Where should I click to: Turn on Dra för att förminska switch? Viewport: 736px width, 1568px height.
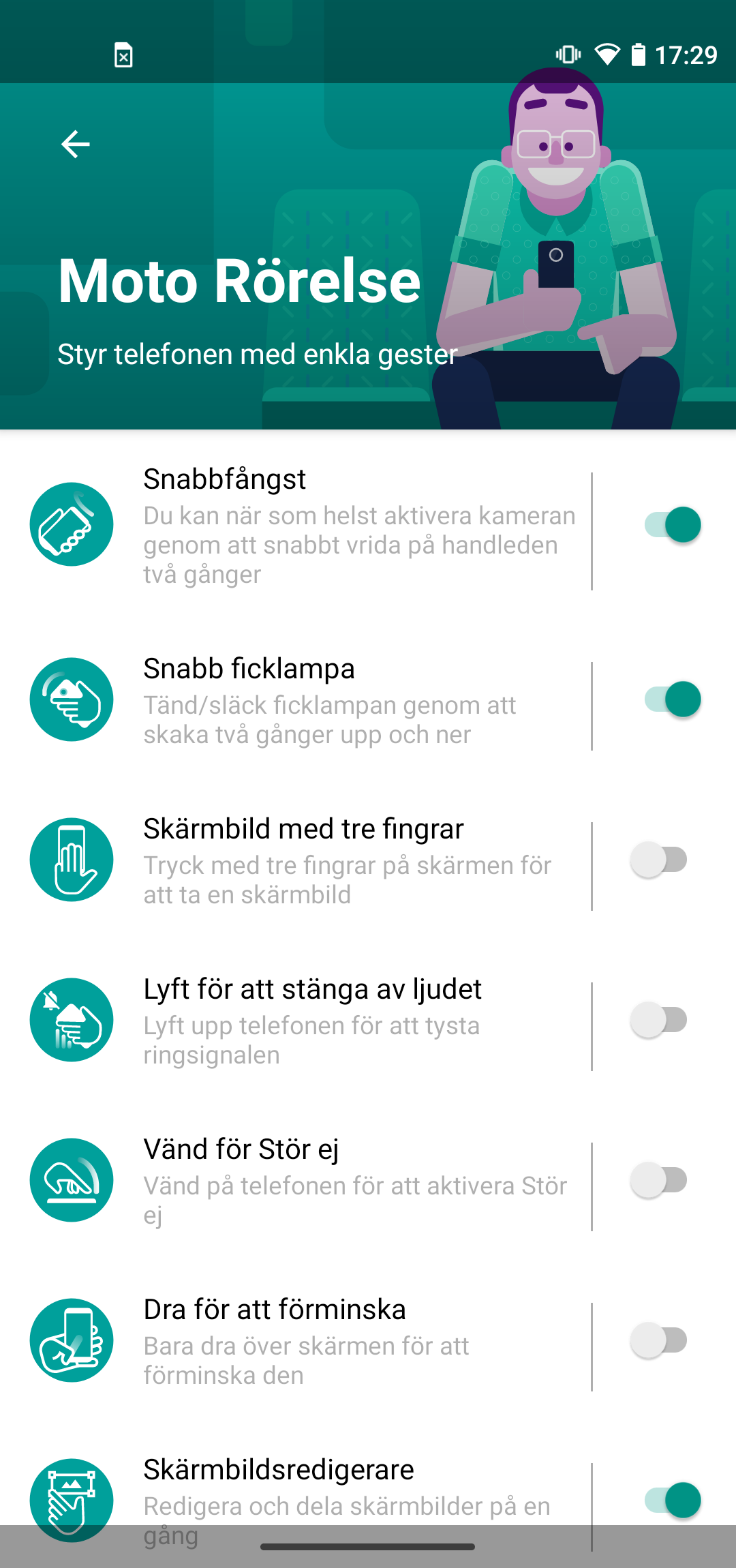coord(659,1340)
